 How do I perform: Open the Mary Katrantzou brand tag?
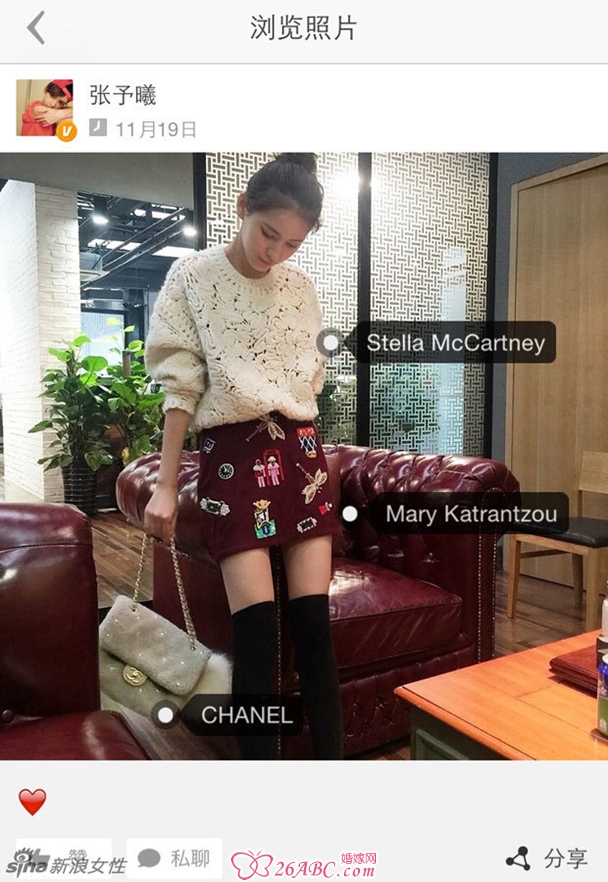pos(476,514)
